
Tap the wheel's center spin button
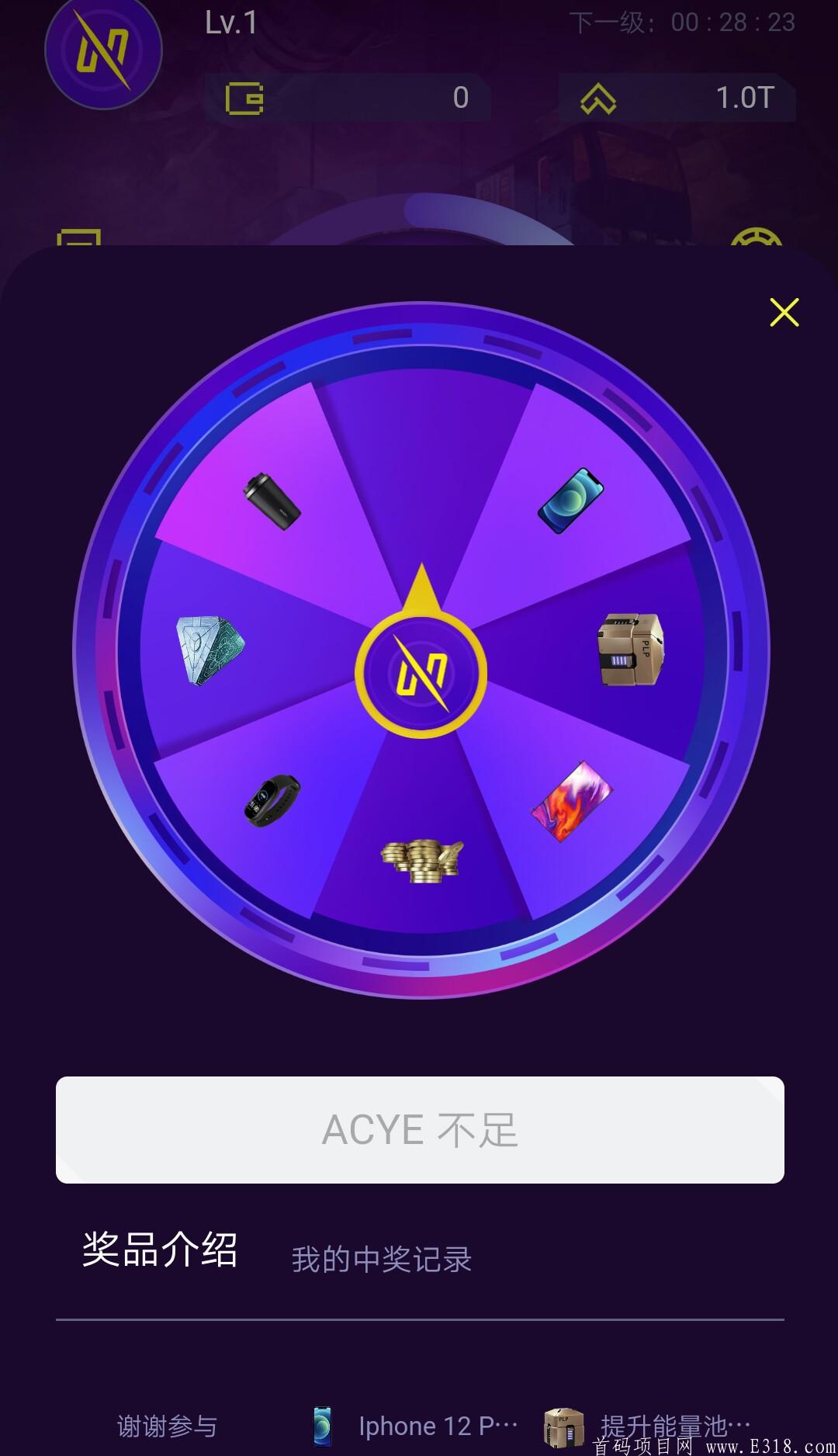click(421, 674)
